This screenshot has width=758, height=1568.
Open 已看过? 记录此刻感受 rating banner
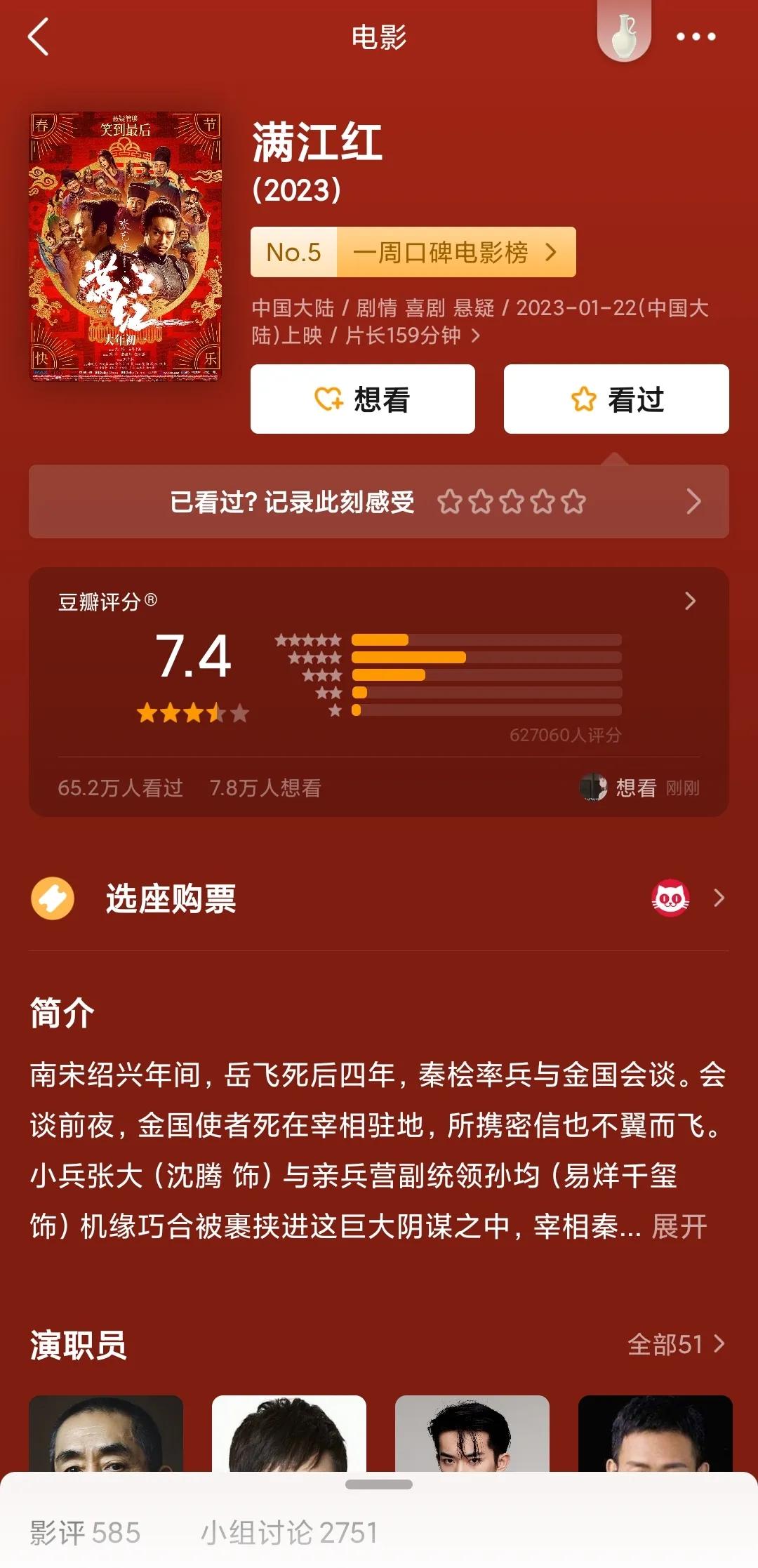click(x=378, y=501)
